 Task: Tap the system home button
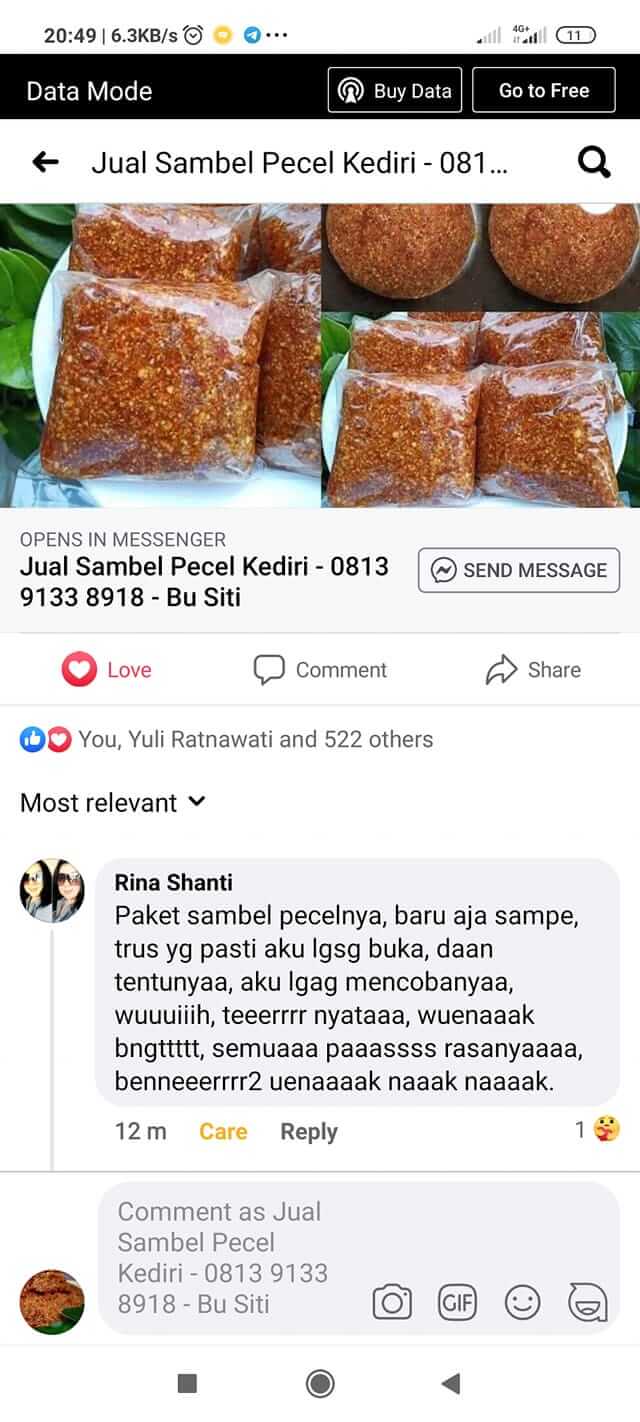coord(320,1383)
